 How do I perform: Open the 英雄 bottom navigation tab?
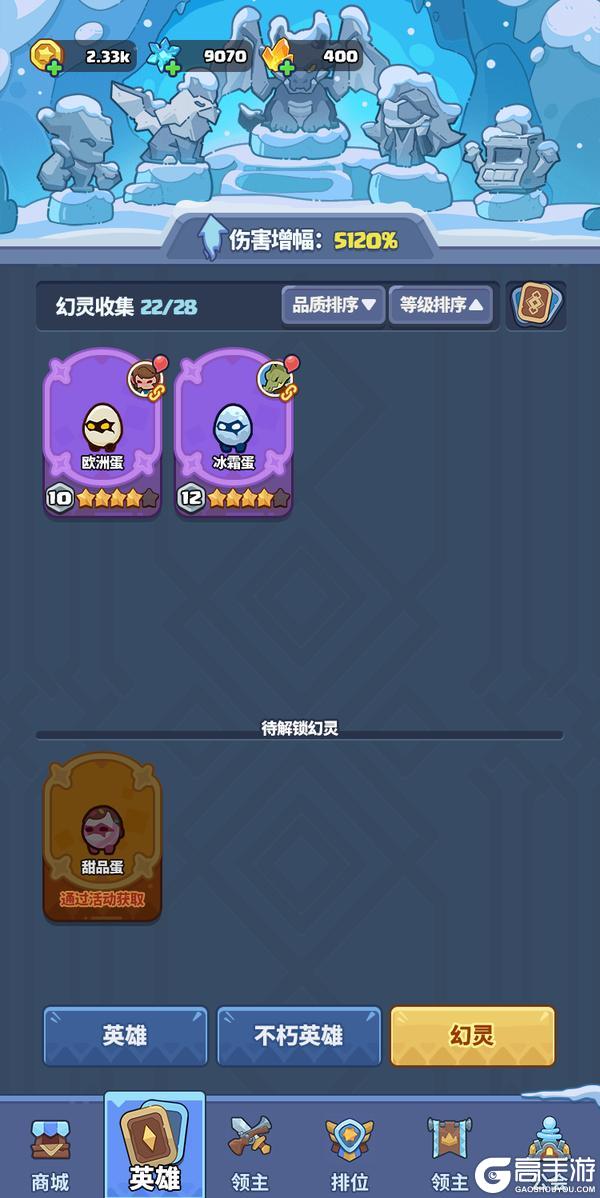coord(155,1148)
